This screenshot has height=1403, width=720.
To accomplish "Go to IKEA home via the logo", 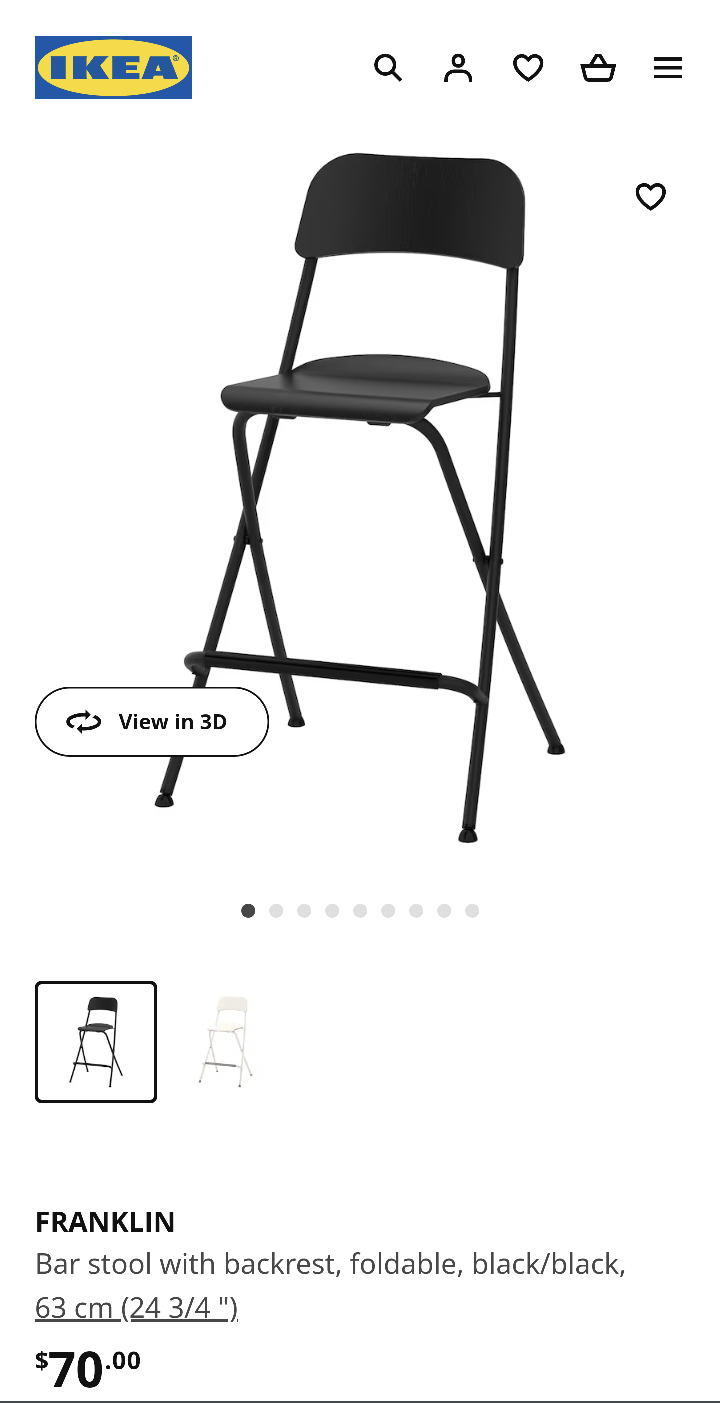I will click(113, 68).
